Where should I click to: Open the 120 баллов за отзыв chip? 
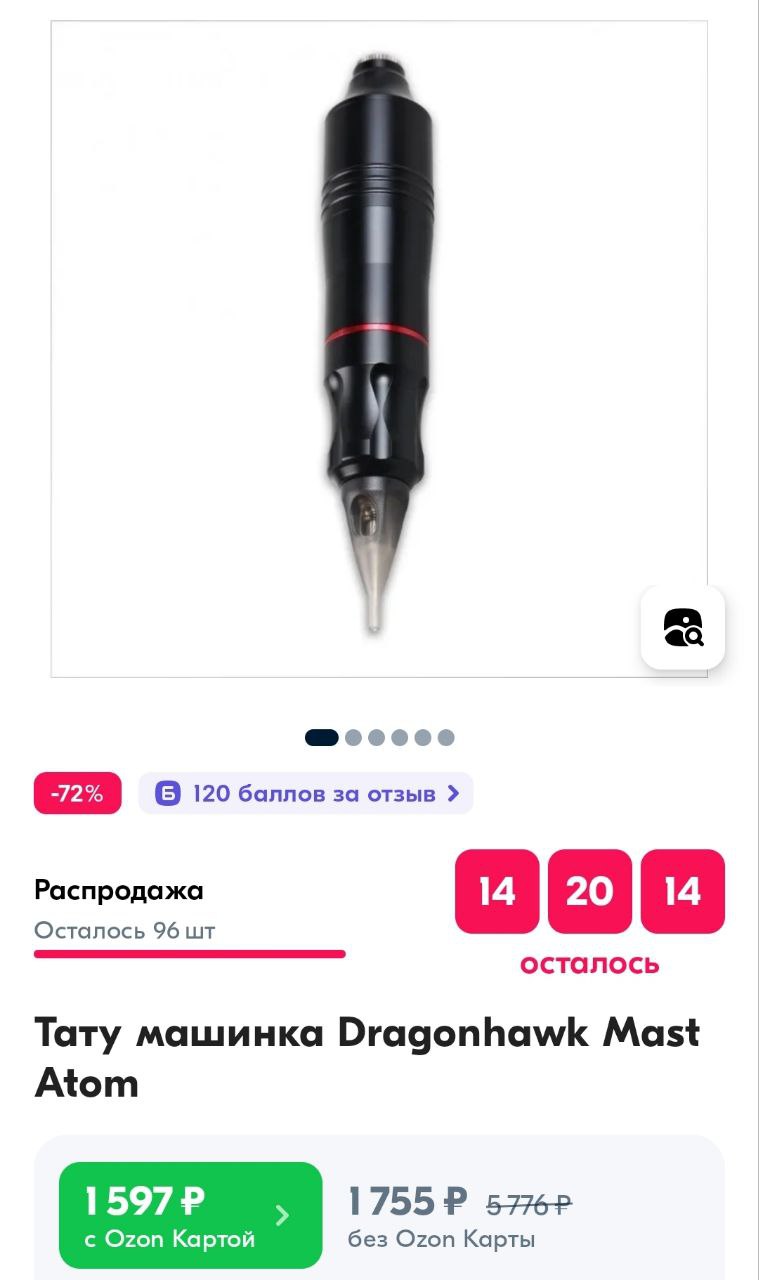click(x=305, y=793)
